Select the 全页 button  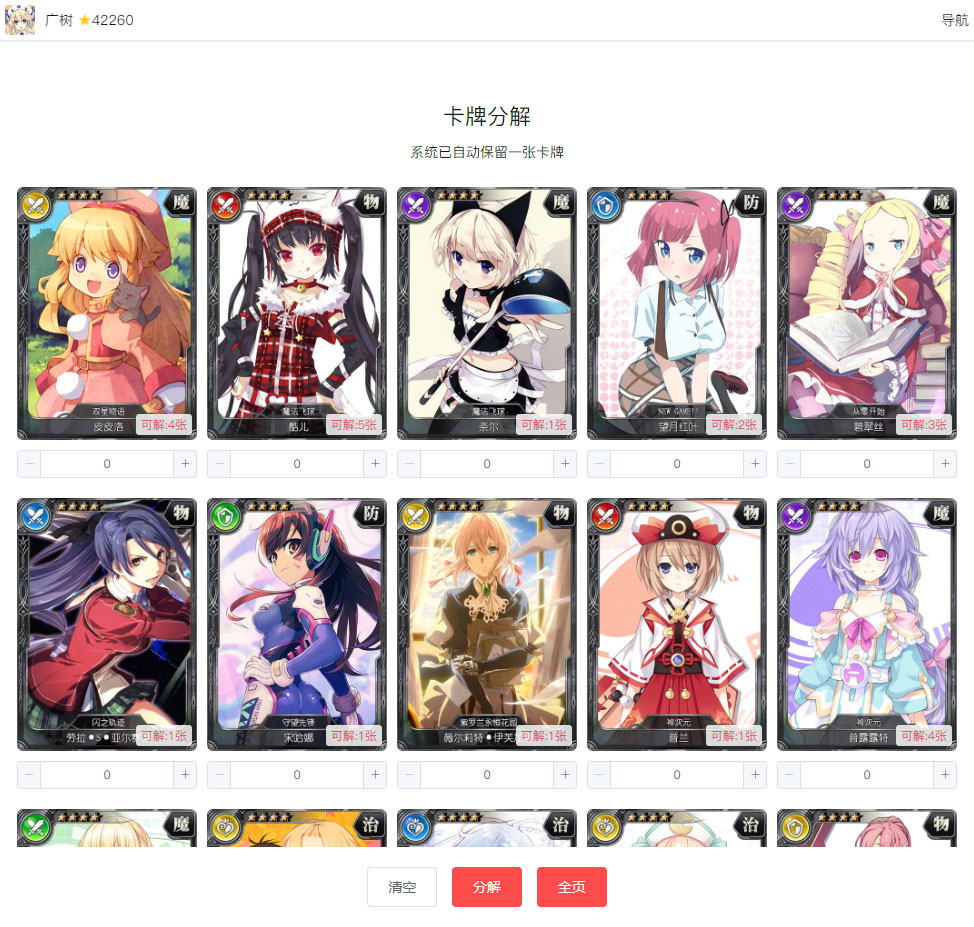click(571, 887)
